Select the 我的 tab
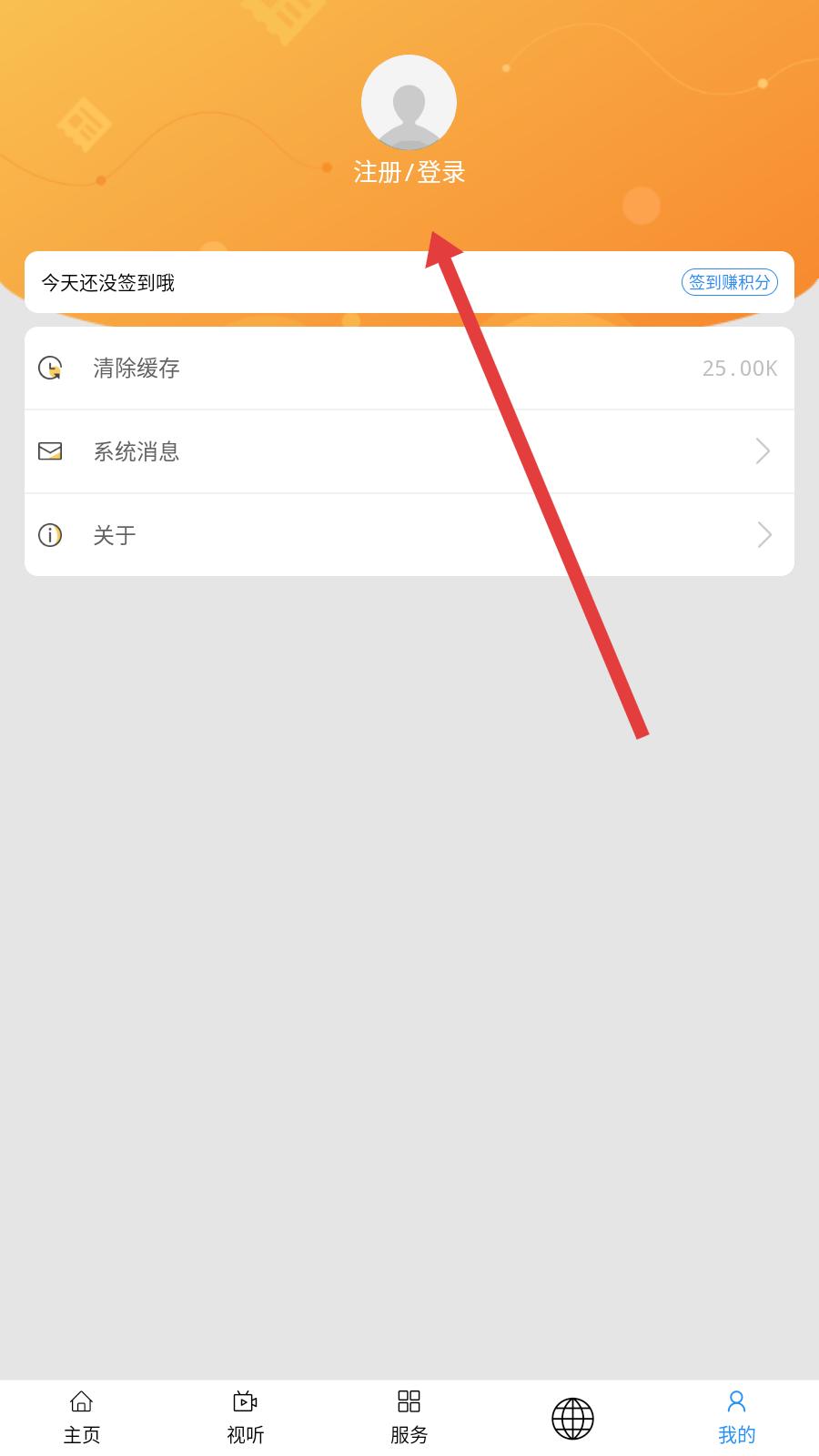Screen dimensions: 819x1456 tap(737, 1418)
